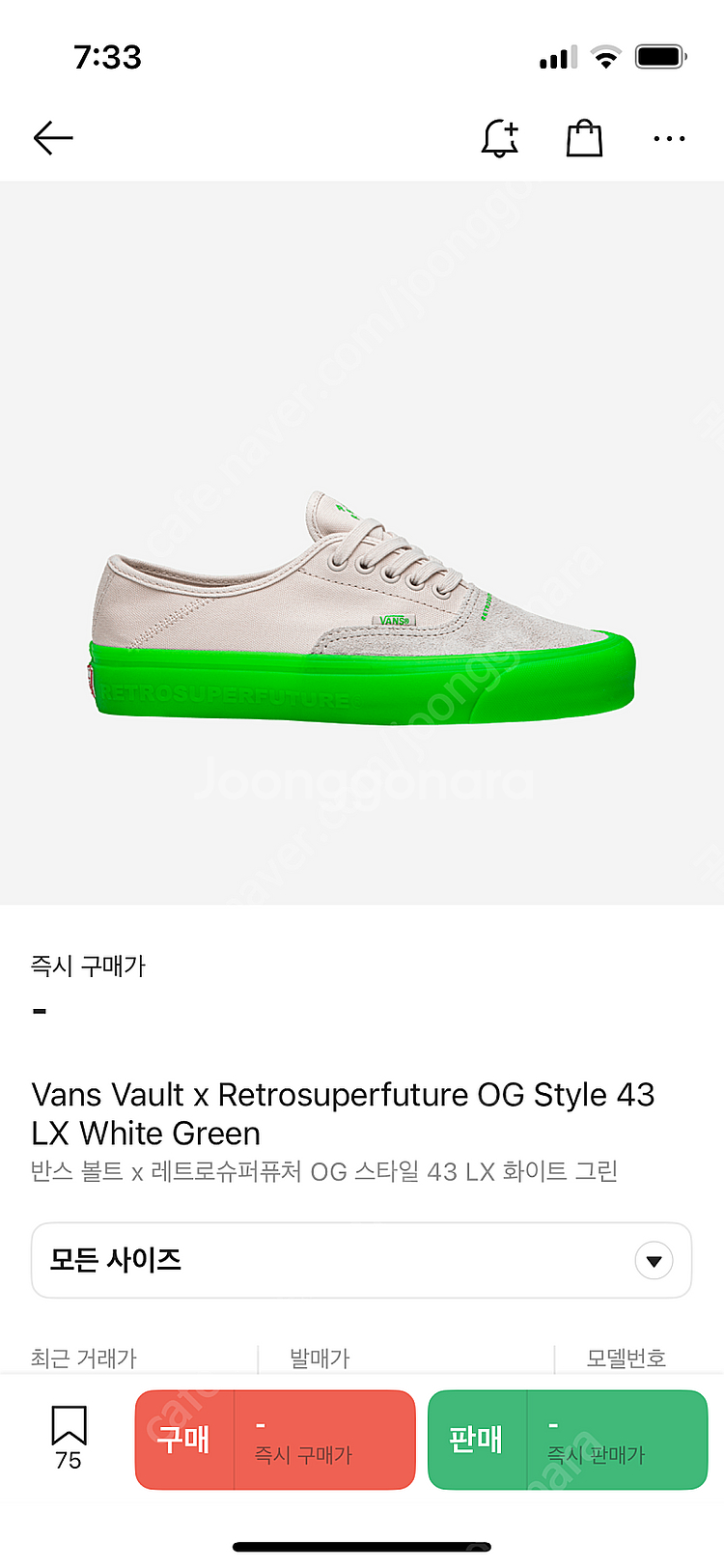Tap the red 구매 buy button
The width and height of the screenshot is (724, 1568).
[275, 1440]
